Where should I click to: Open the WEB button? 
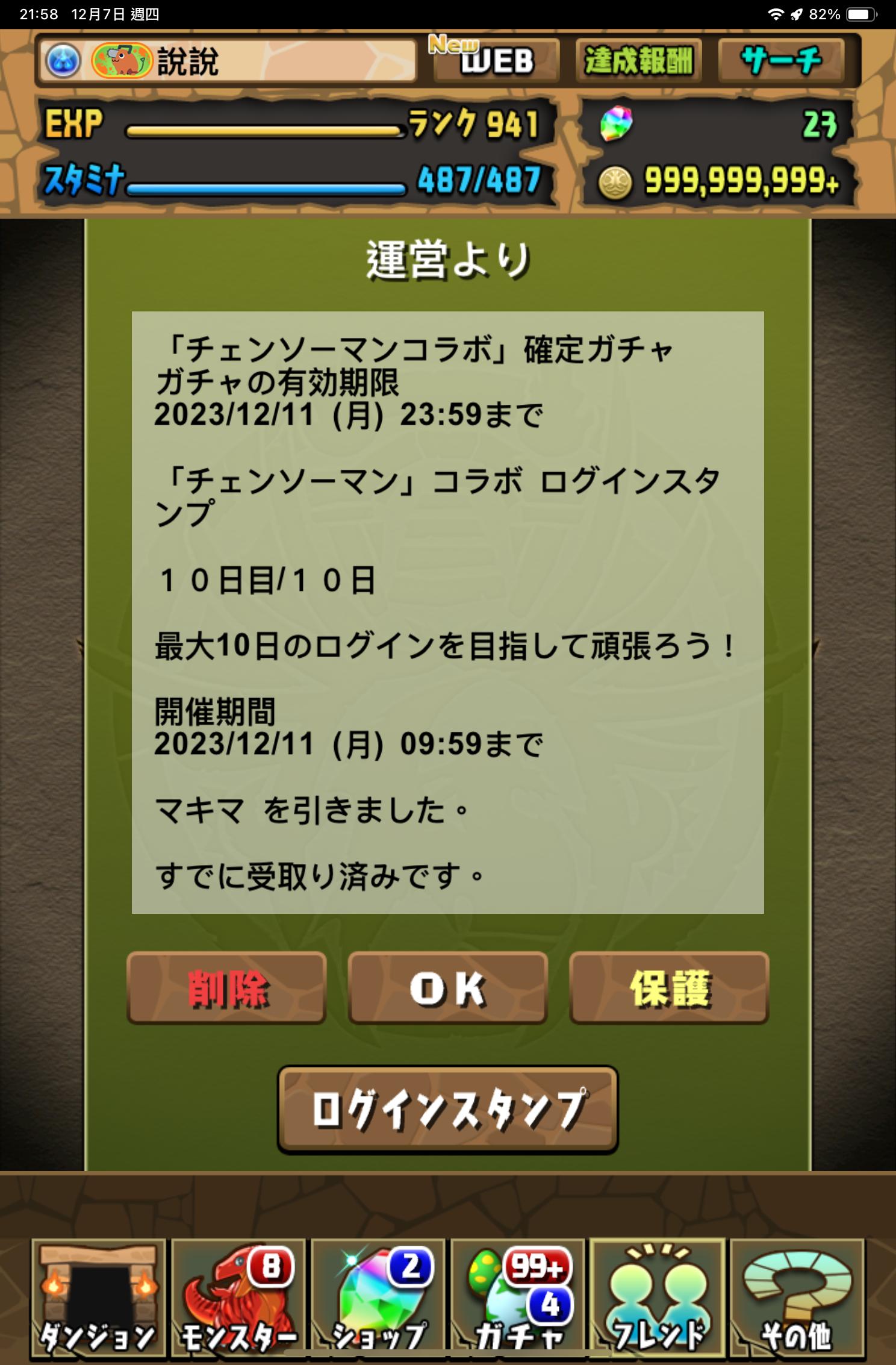tap(497, 60)
